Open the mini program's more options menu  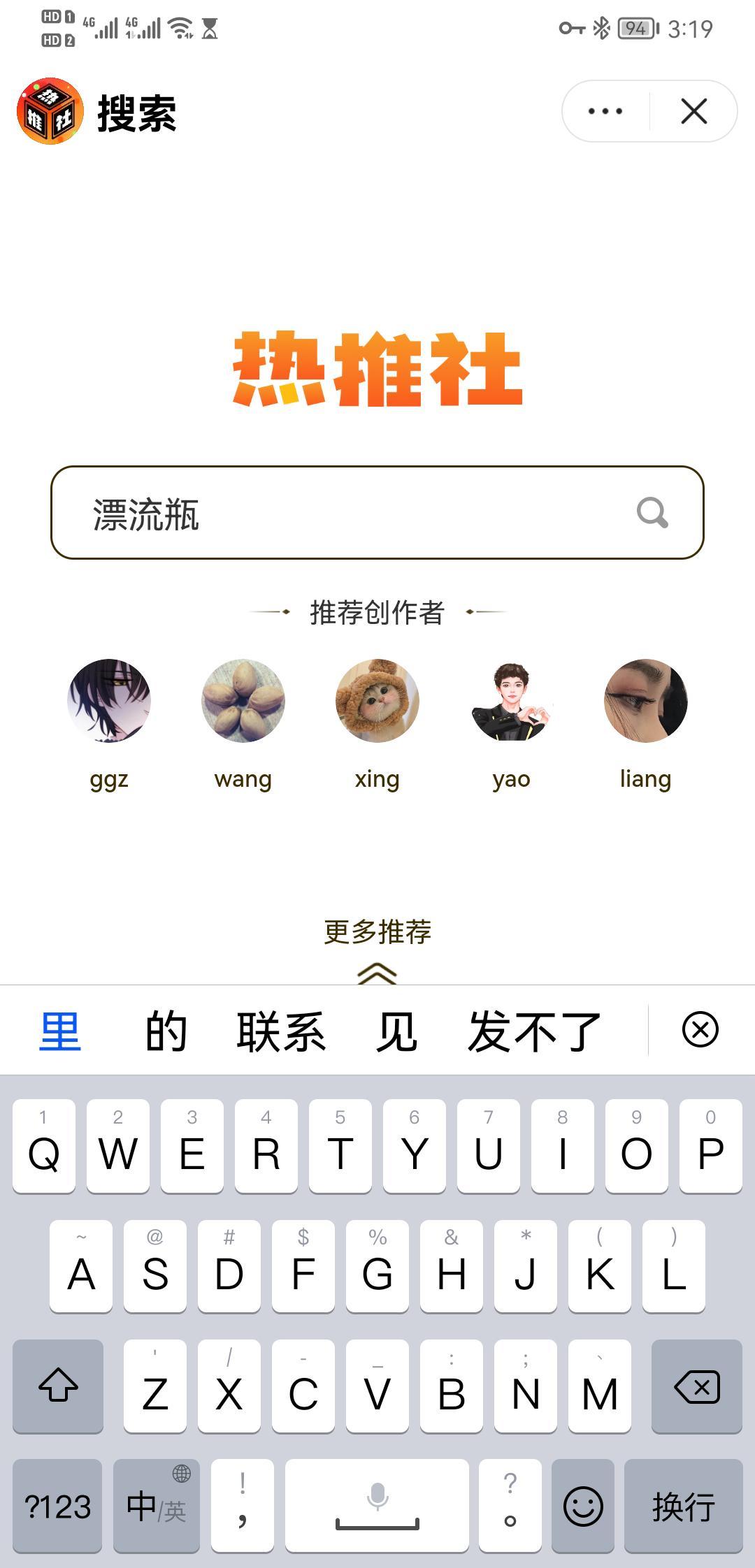pos(605,111)
